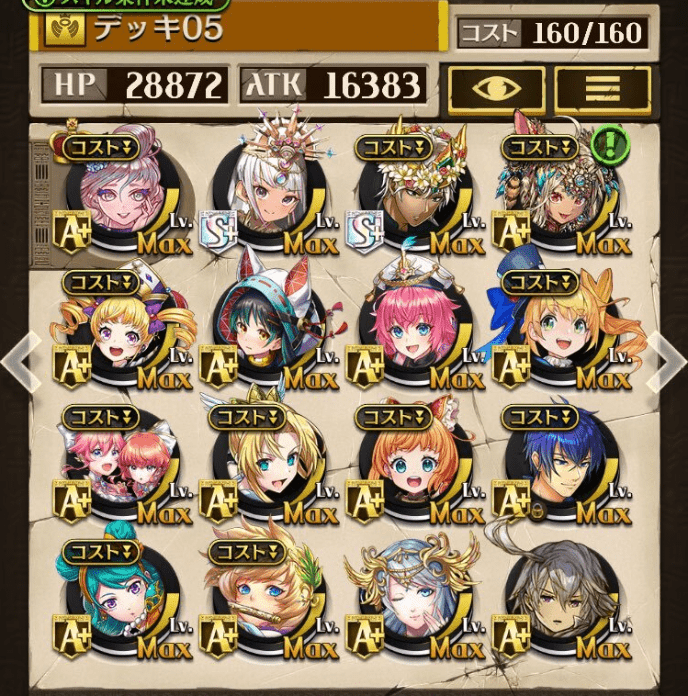Go to the previous deck with left arrow
The height and width of the screenshot is (696, 688).
tap(18, 362)
